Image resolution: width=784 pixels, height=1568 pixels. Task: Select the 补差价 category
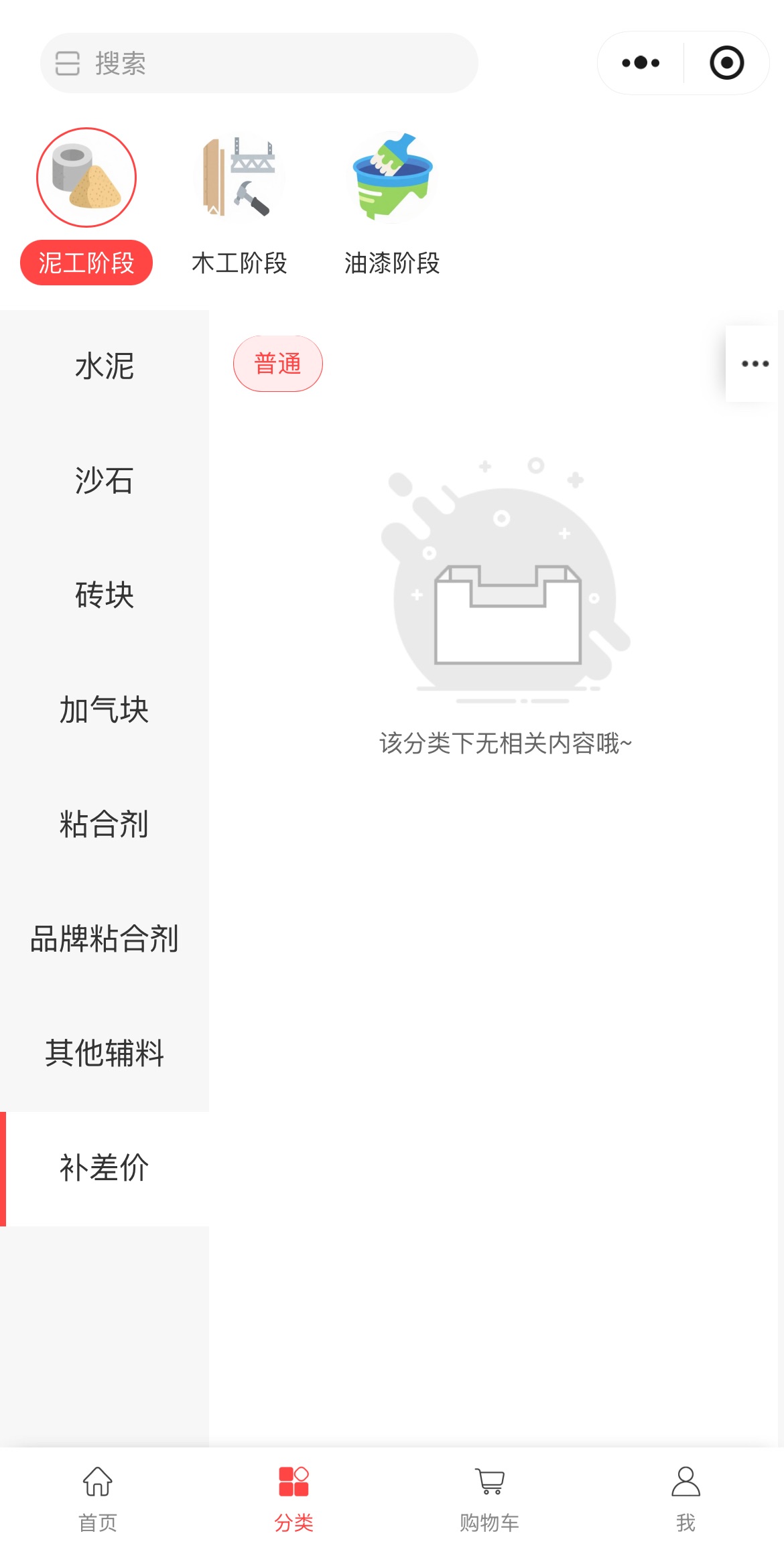coord(105,1168)
